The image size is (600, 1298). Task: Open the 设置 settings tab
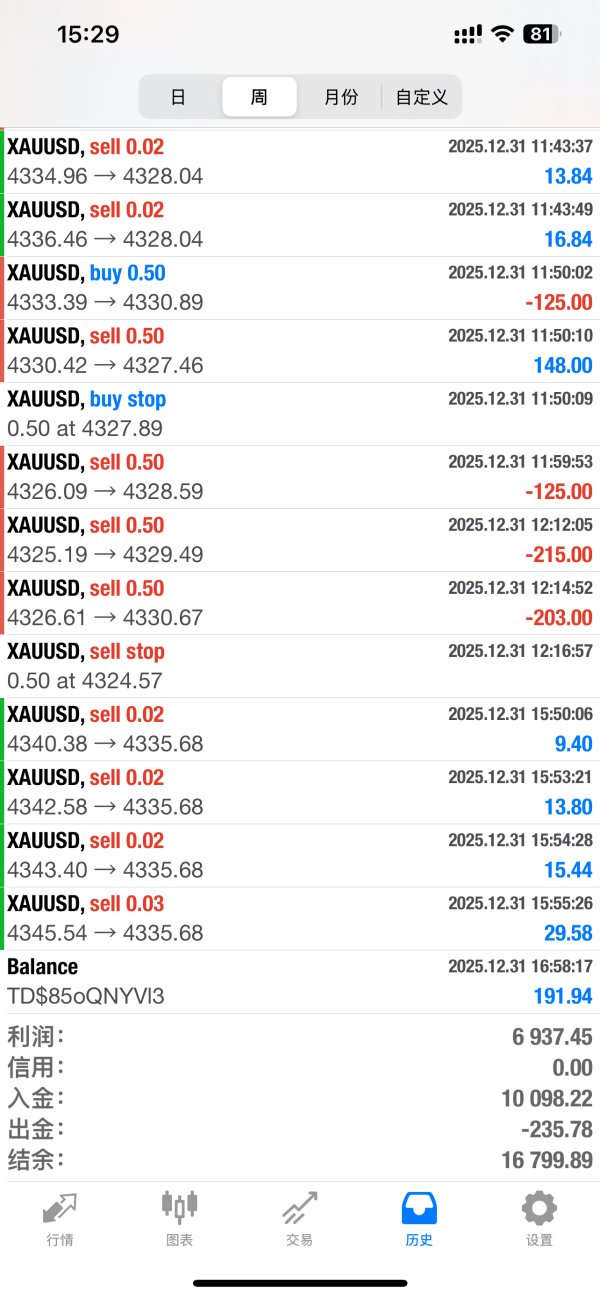click(539, 1218)
